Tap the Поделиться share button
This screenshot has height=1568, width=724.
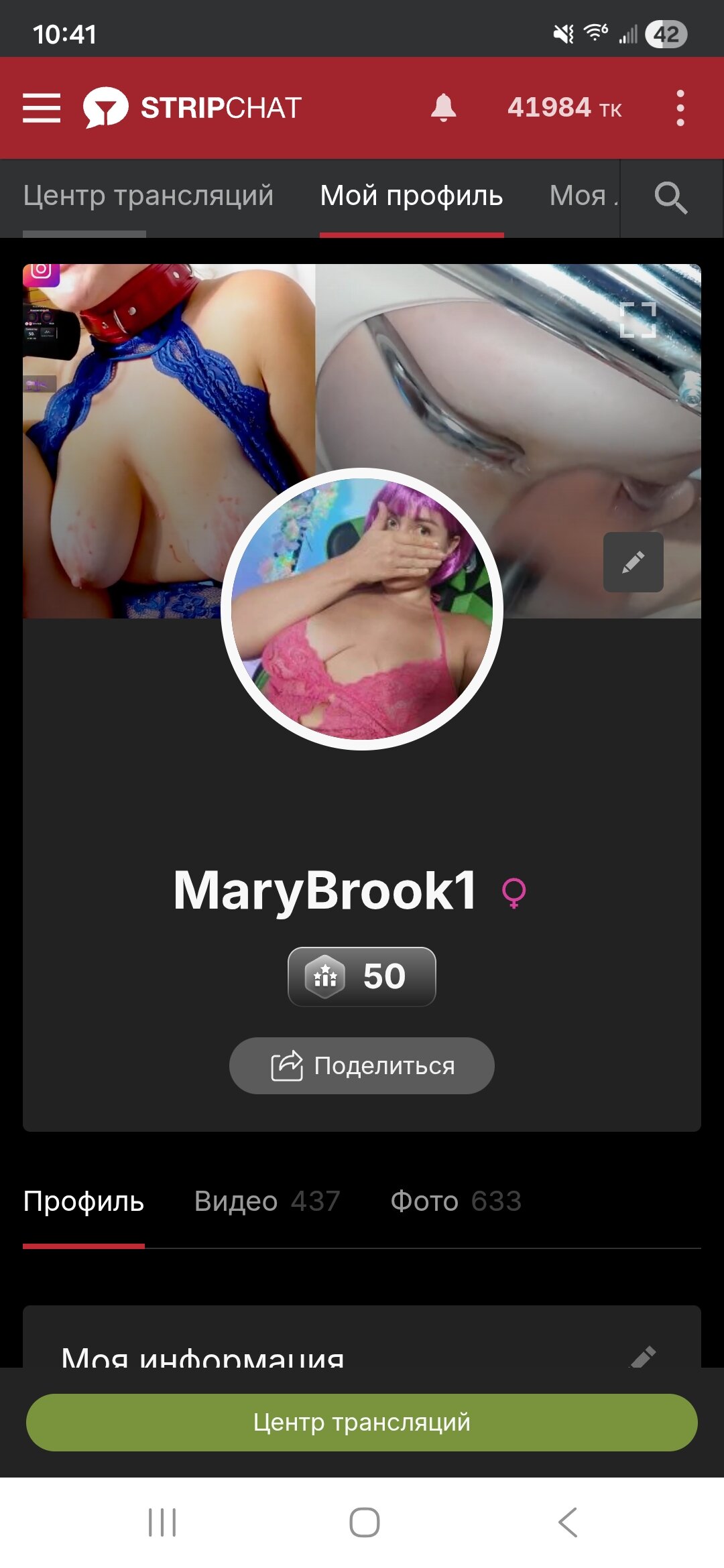click(362, 1066)
